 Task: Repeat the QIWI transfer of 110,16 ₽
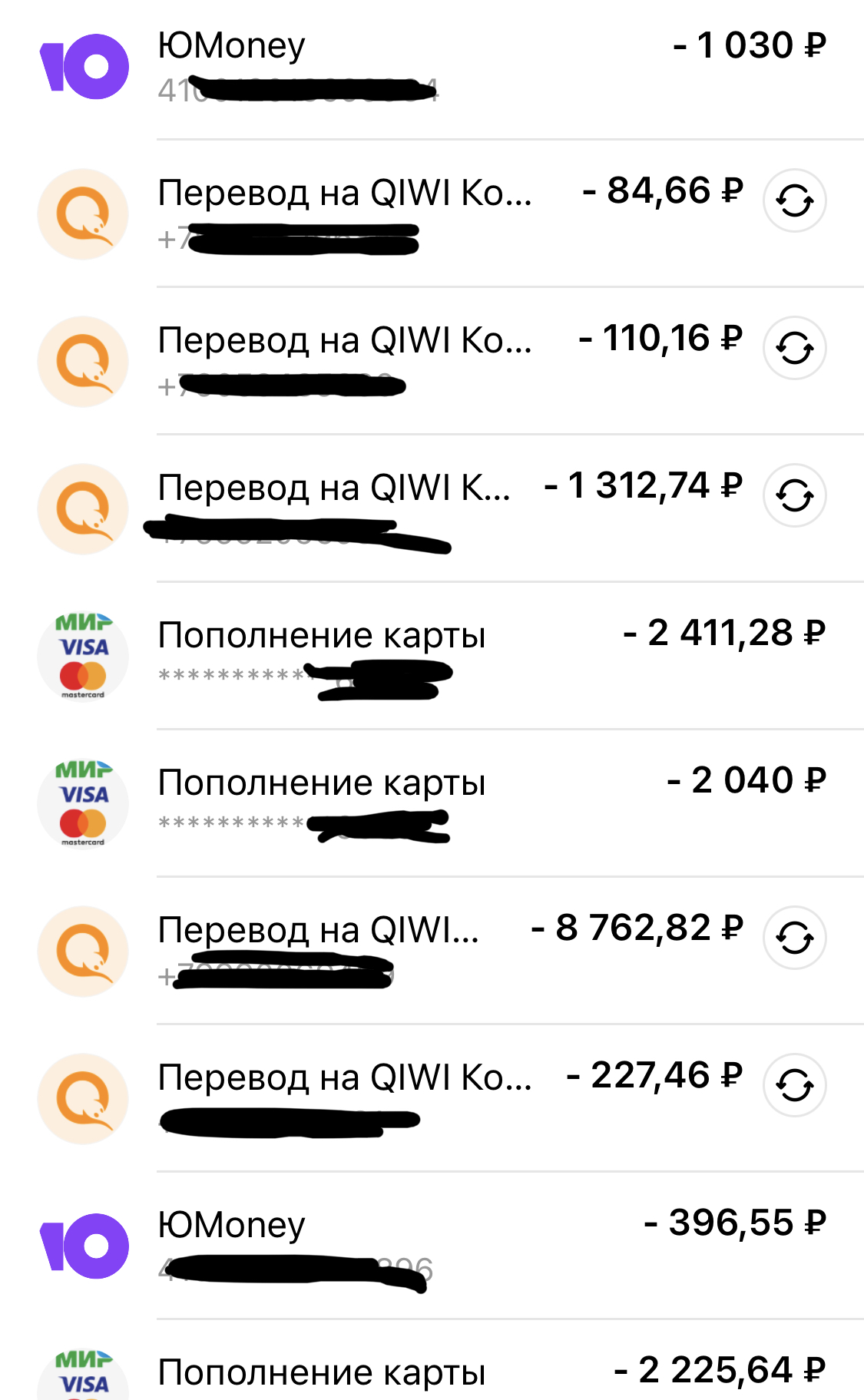pyautogui.click(x=794, y=349)
